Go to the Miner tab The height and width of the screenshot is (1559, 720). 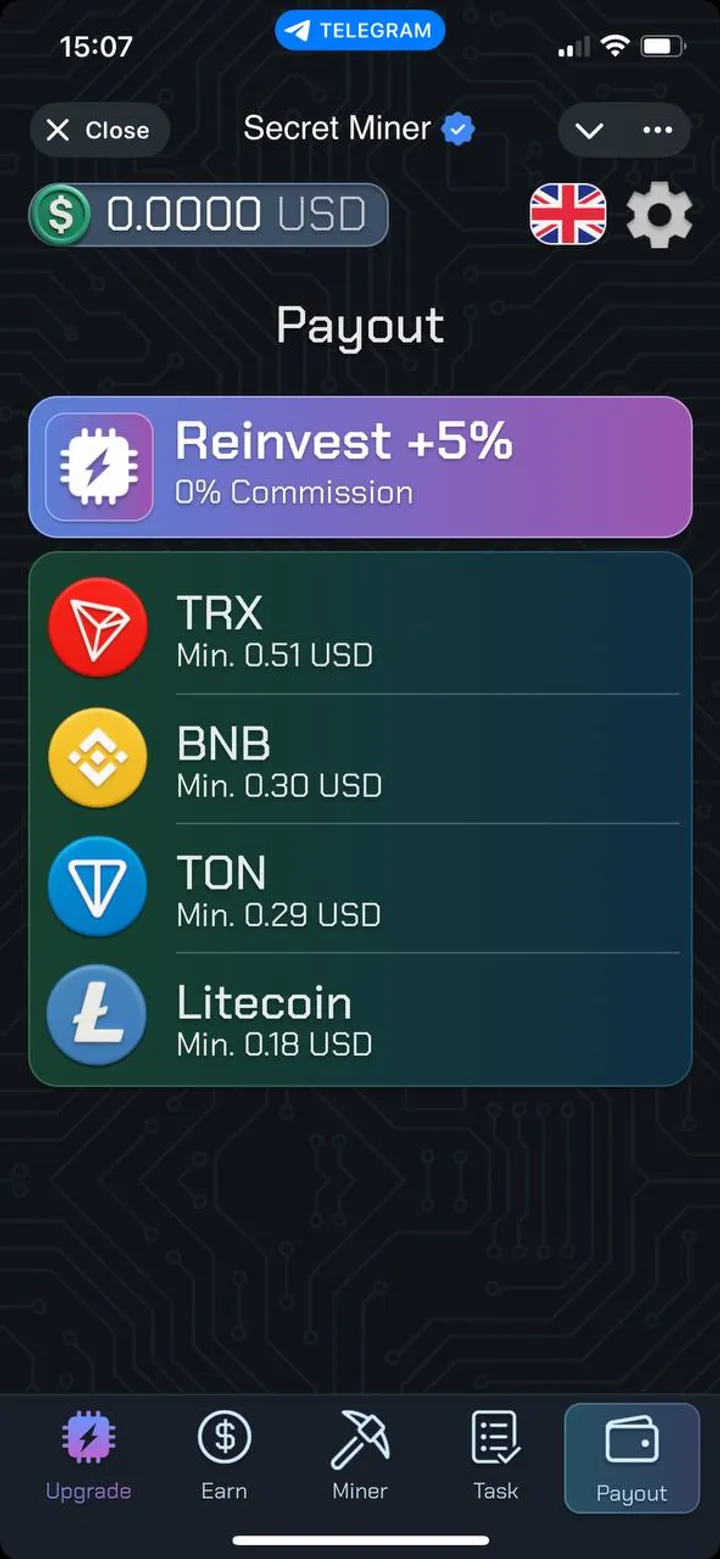pyautogui.click(x=360, y=1457)
